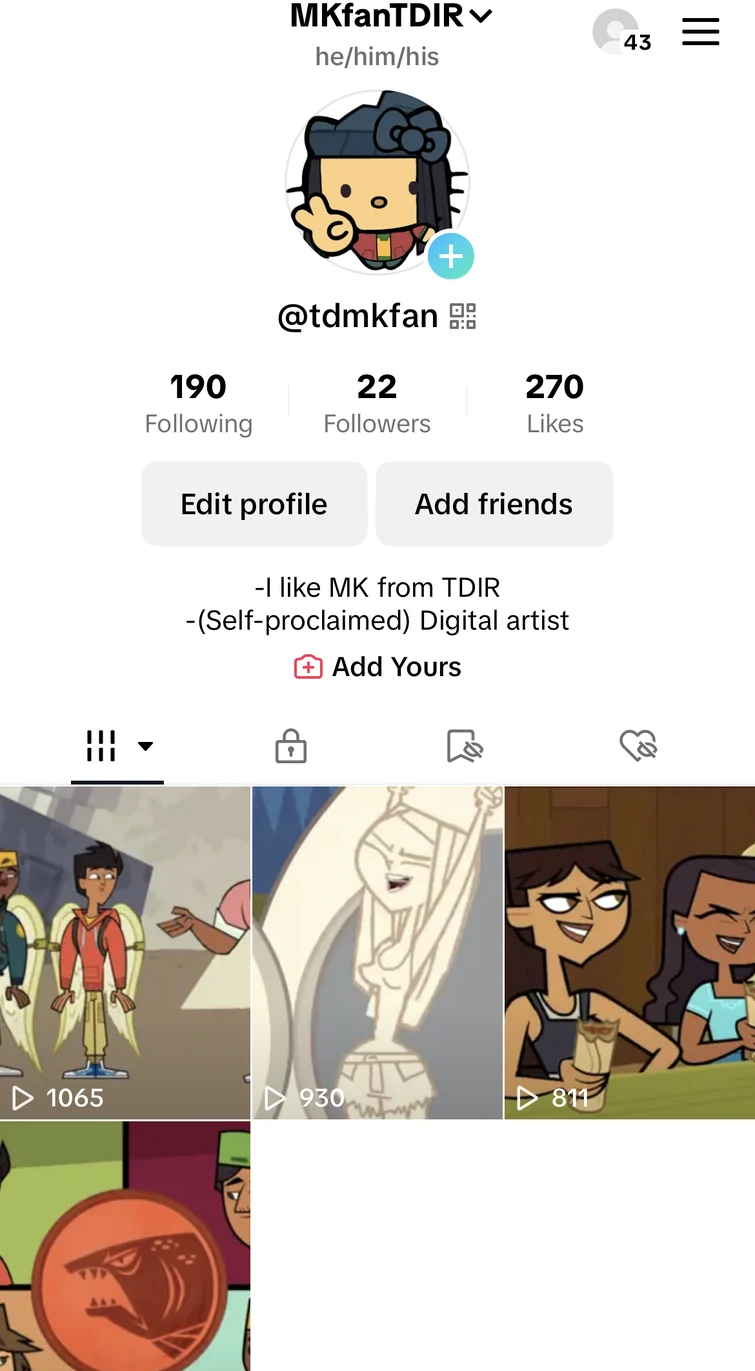The width and height of the screenshot is (755, 1371).
Task: Tap Add friends
Action: coord(494,504)
